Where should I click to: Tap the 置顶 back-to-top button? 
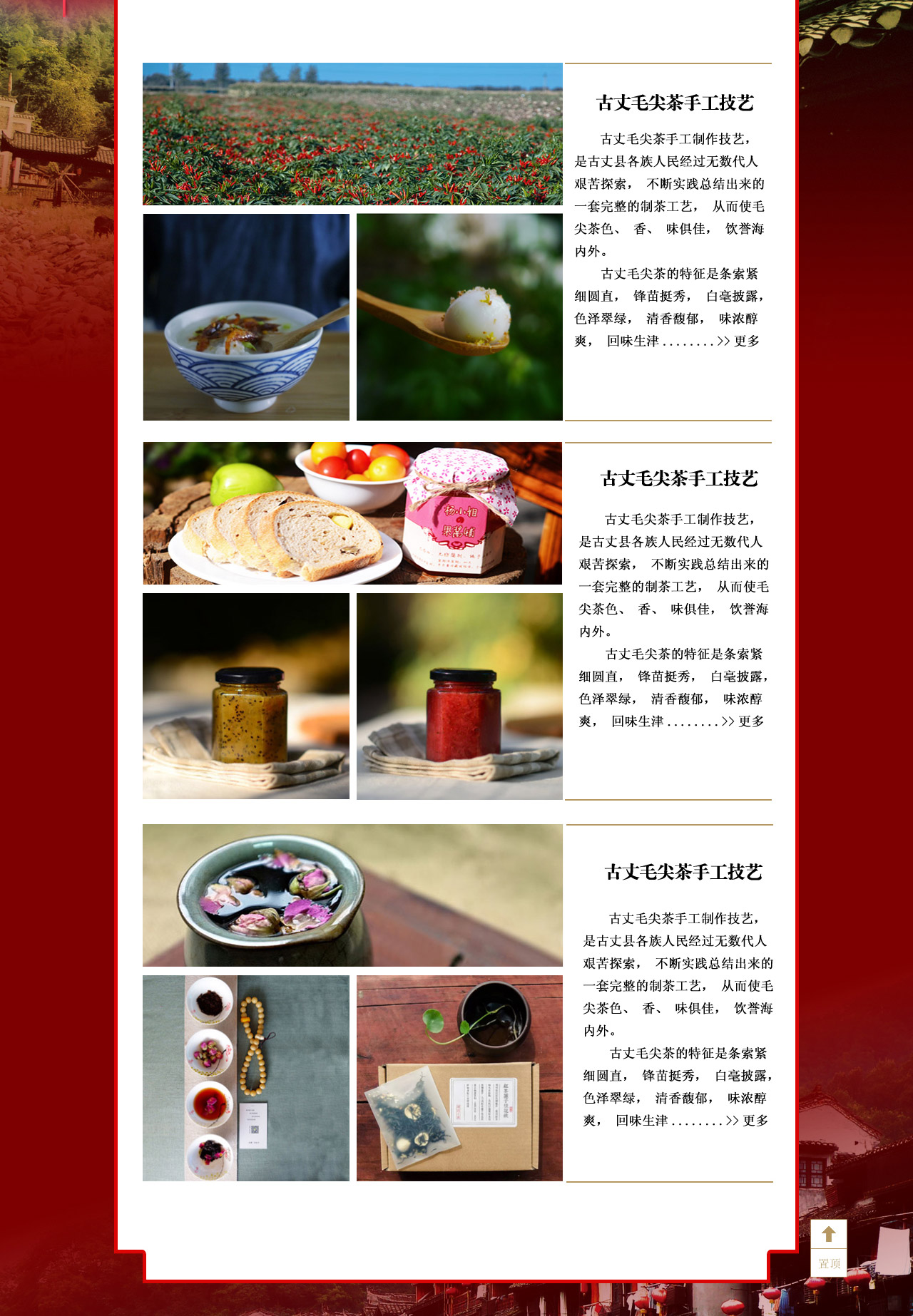click(828, 1247)
